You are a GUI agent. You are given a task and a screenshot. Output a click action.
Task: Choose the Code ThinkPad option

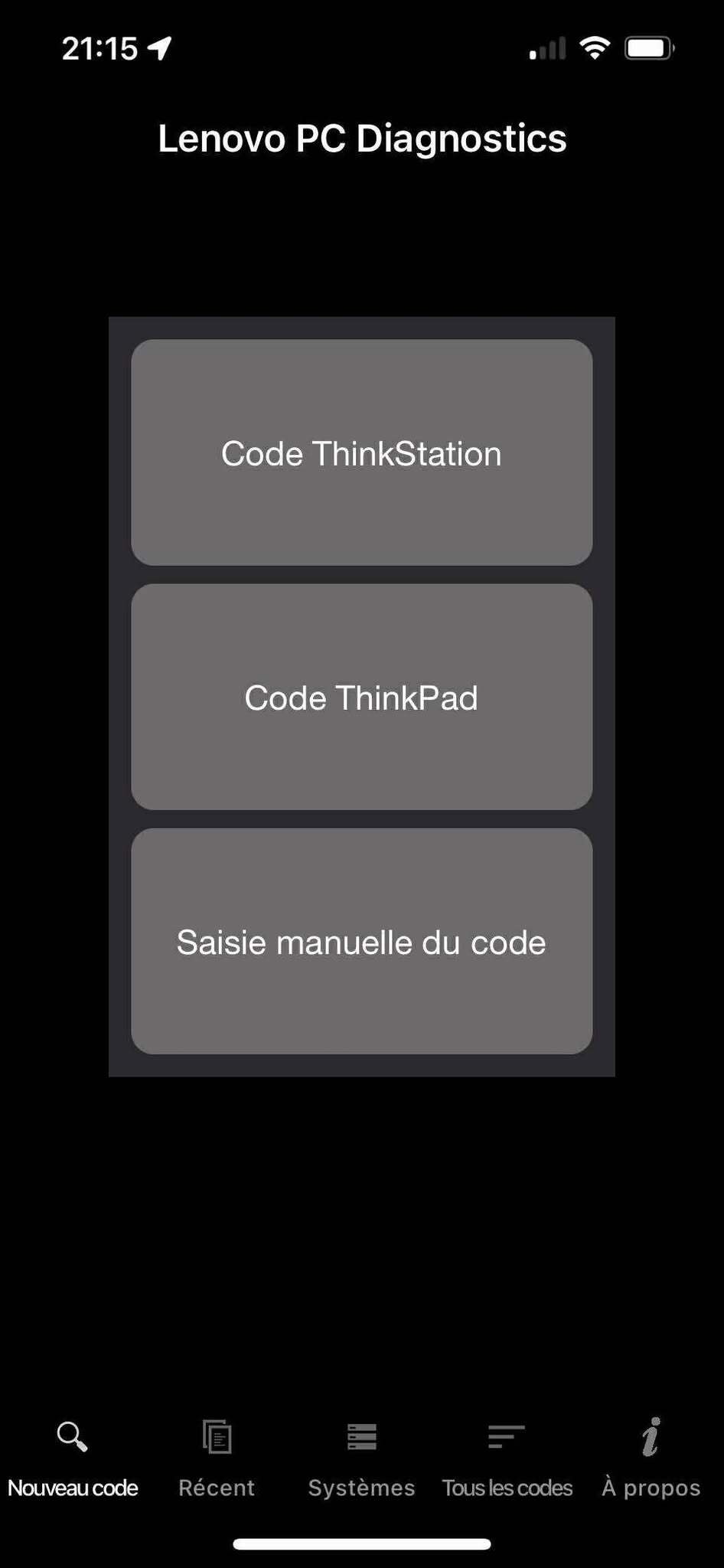(361, 697)
